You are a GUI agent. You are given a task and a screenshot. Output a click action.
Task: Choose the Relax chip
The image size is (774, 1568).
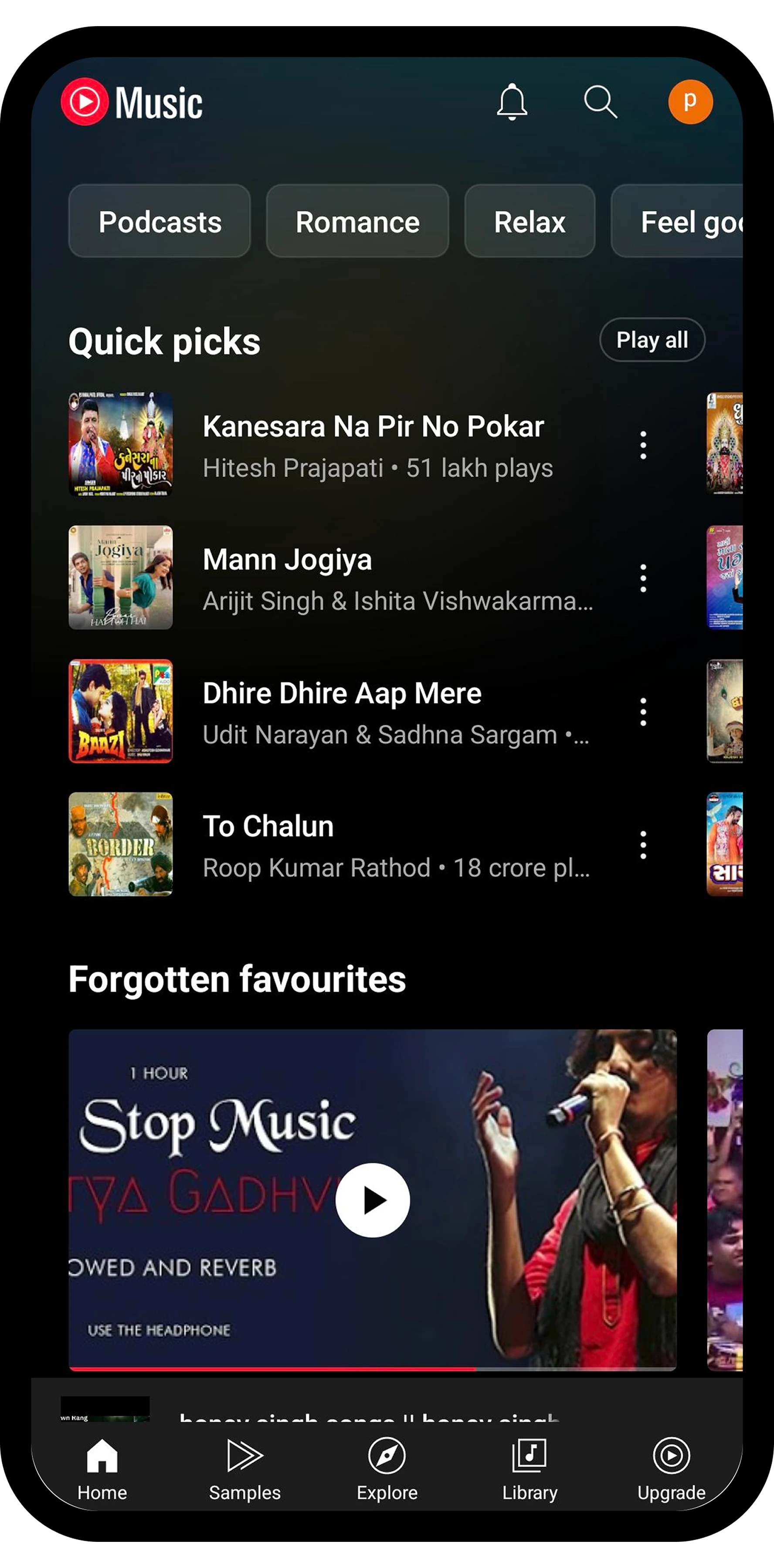529,222
